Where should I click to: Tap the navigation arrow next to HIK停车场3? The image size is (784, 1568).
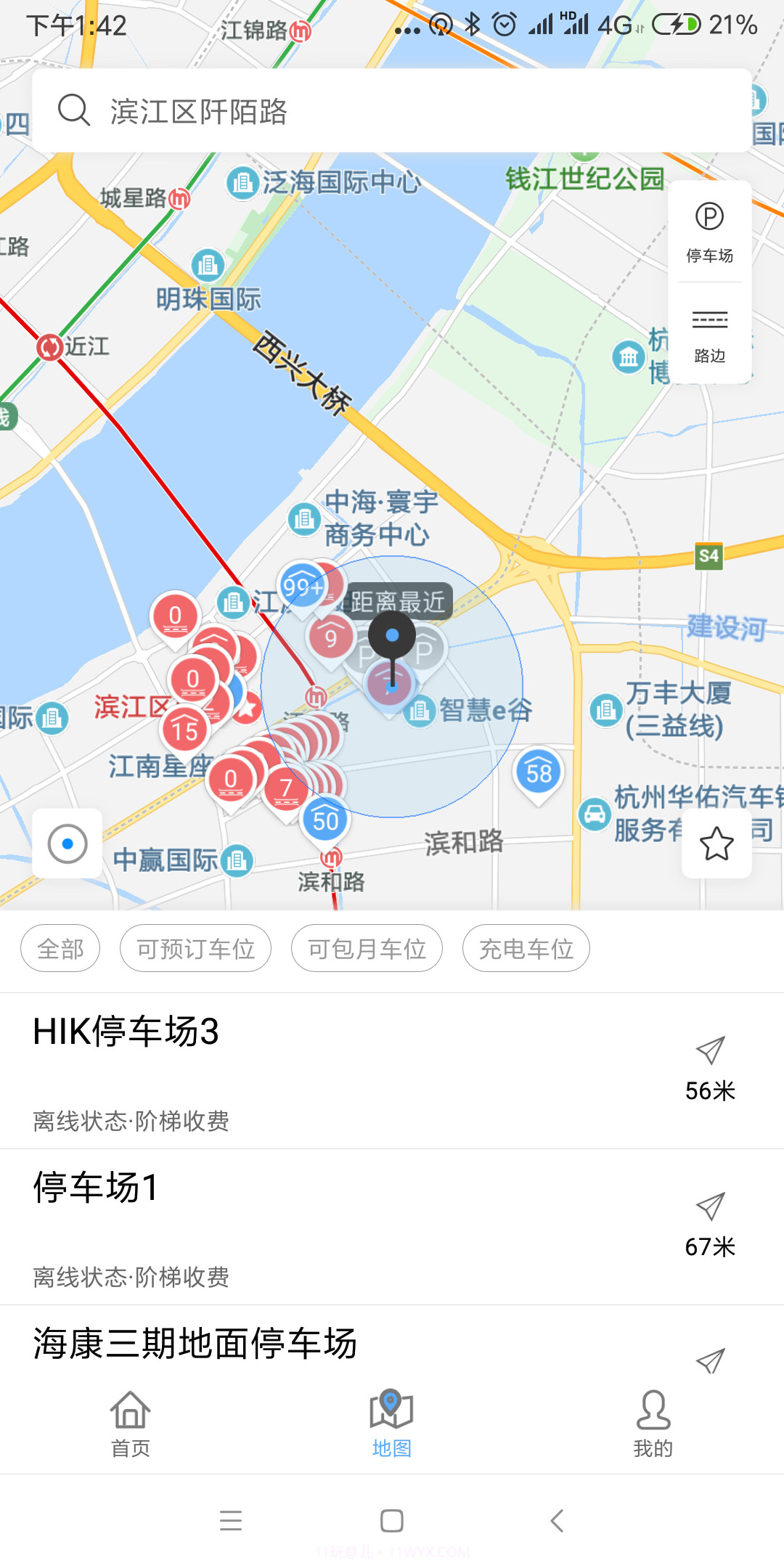click(x=712, y=1050)
